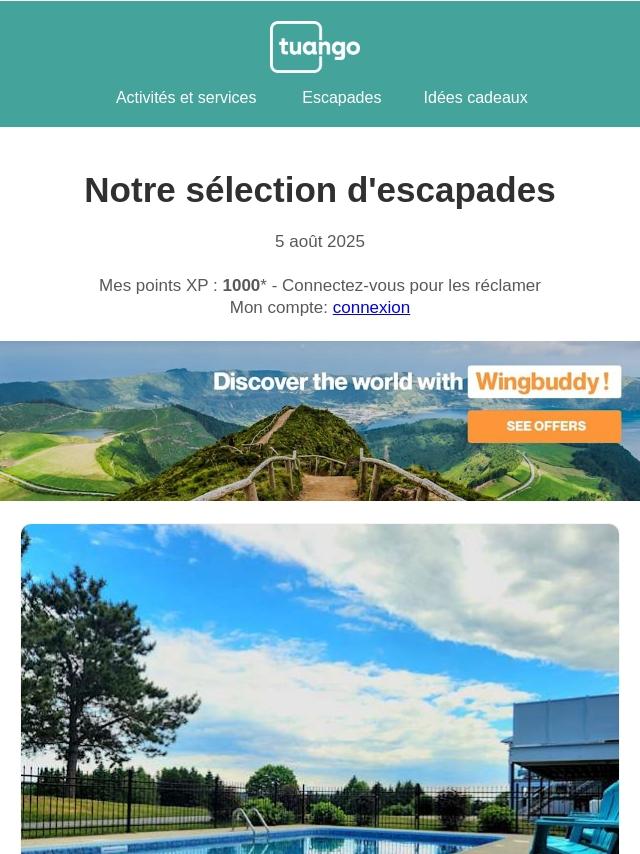Viewport: 640px width, 854px height.
Task: Tap the connexion link to log in
Action: pos(371,308)
